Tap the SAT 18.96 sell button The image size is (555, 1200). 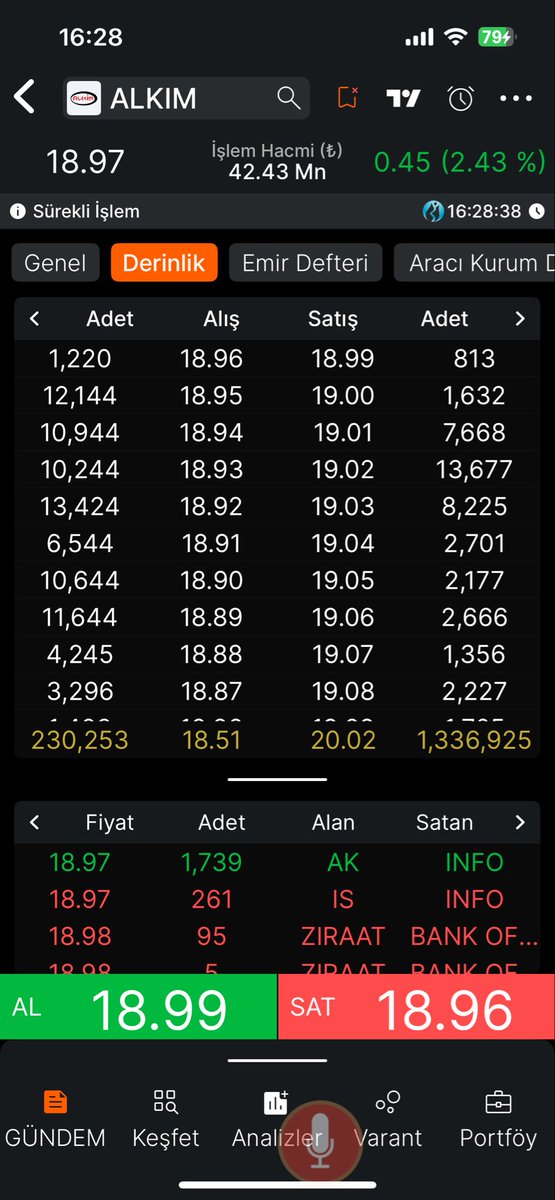[x=416, y=1006]
